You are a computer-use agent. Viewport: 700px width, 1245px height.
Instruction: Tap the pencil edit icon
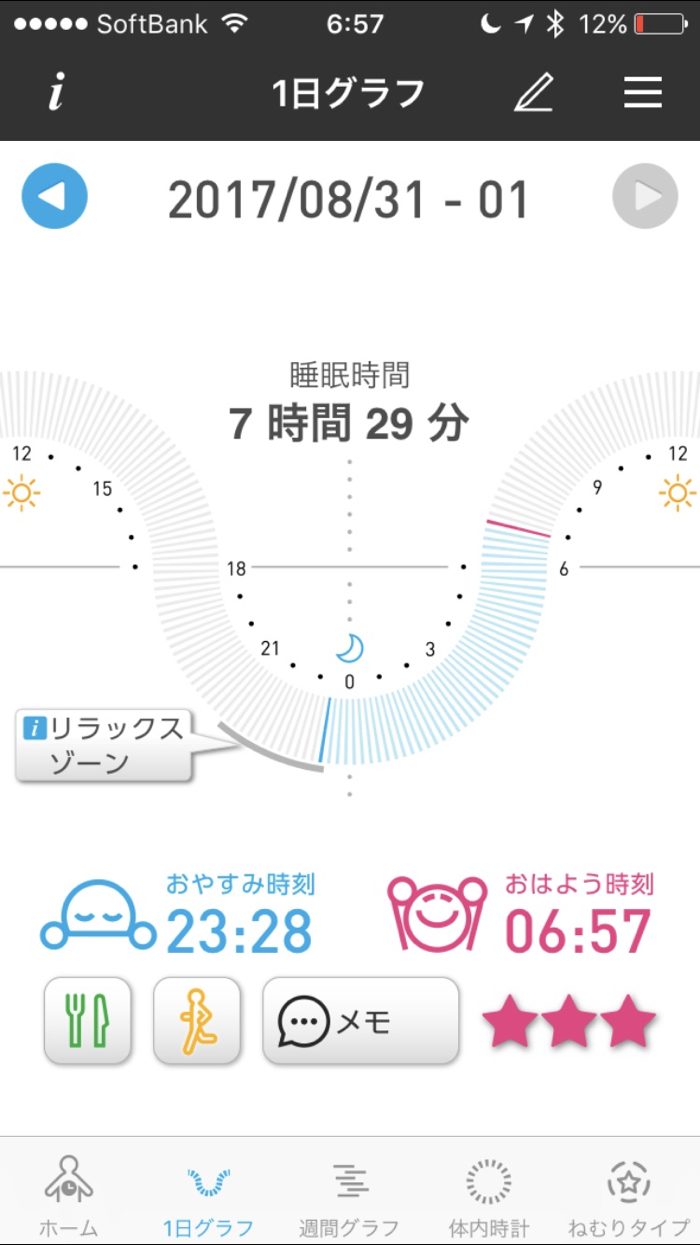click(x=534, y=94)
